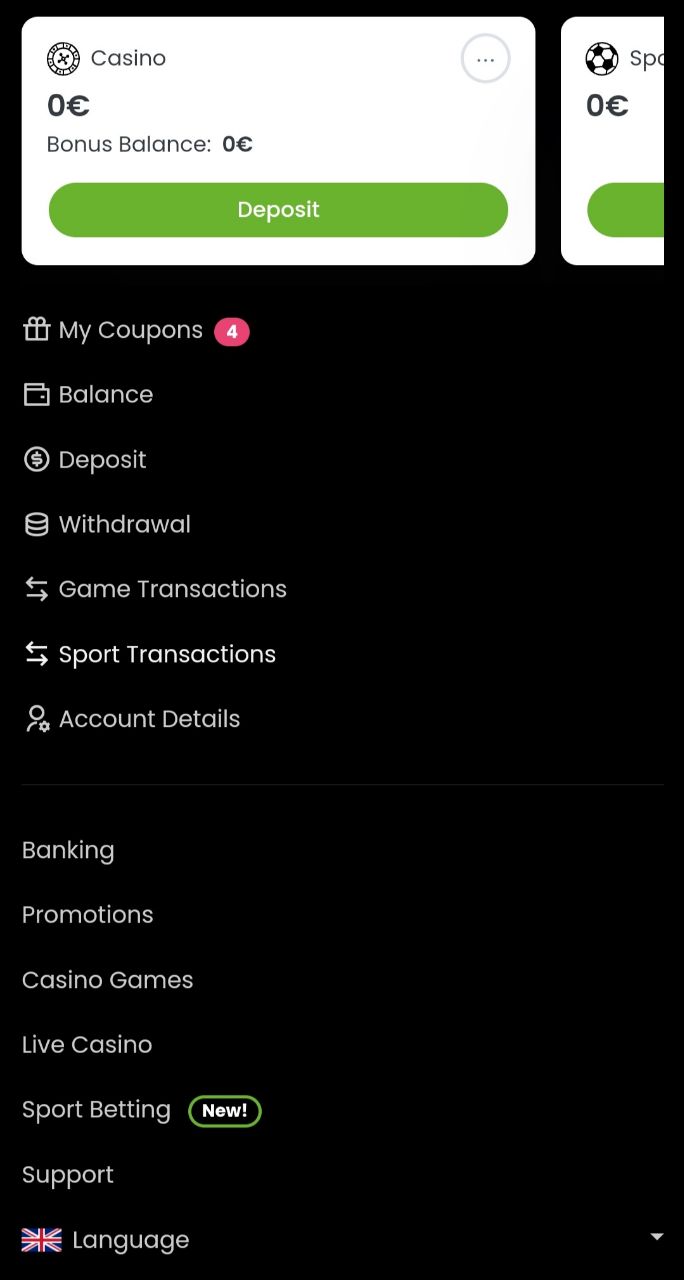The image size is (684, 1280).
Task: Open the Banking link
Action: pyautogui.click(x=68, y=850)
